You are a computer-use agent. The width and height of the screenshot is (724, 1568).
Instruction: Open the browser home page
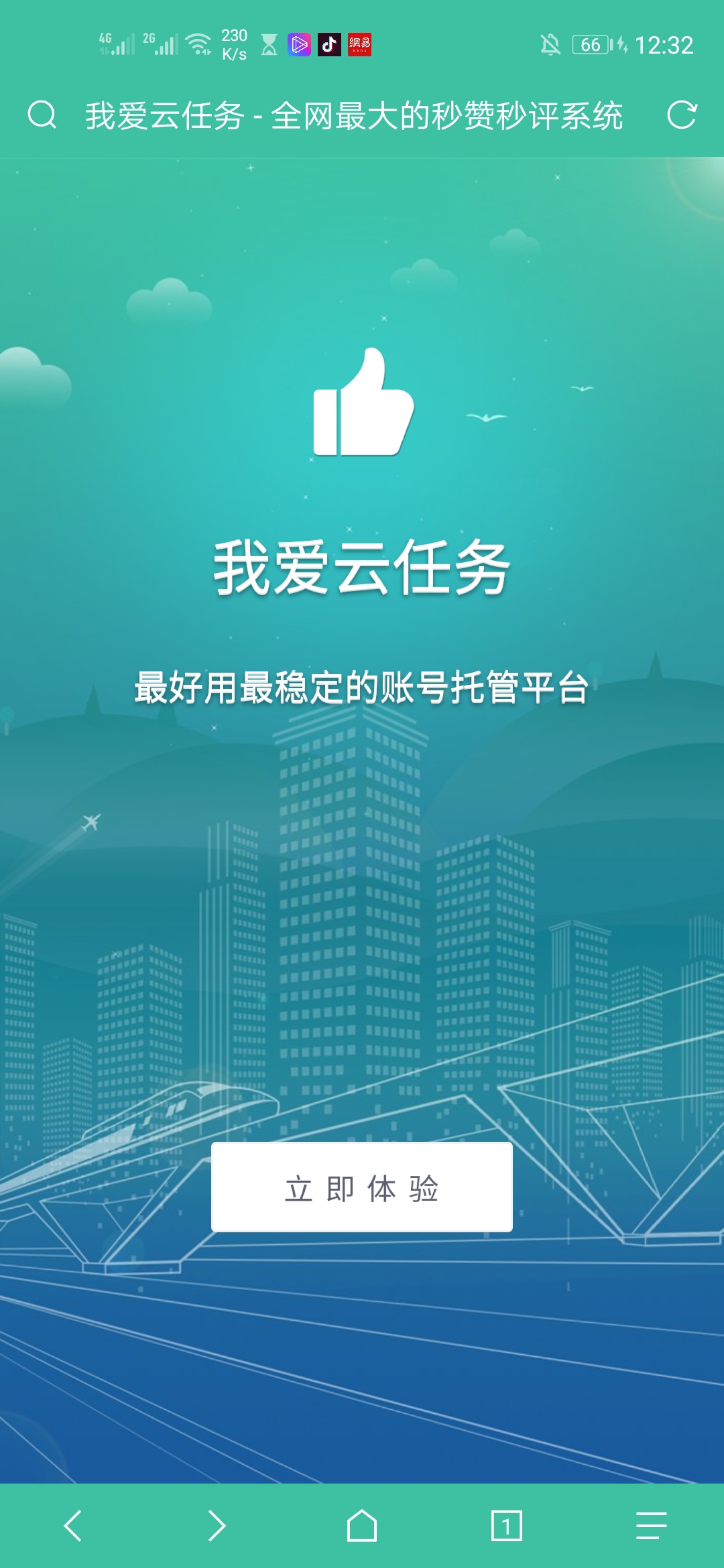[362, 1526]
